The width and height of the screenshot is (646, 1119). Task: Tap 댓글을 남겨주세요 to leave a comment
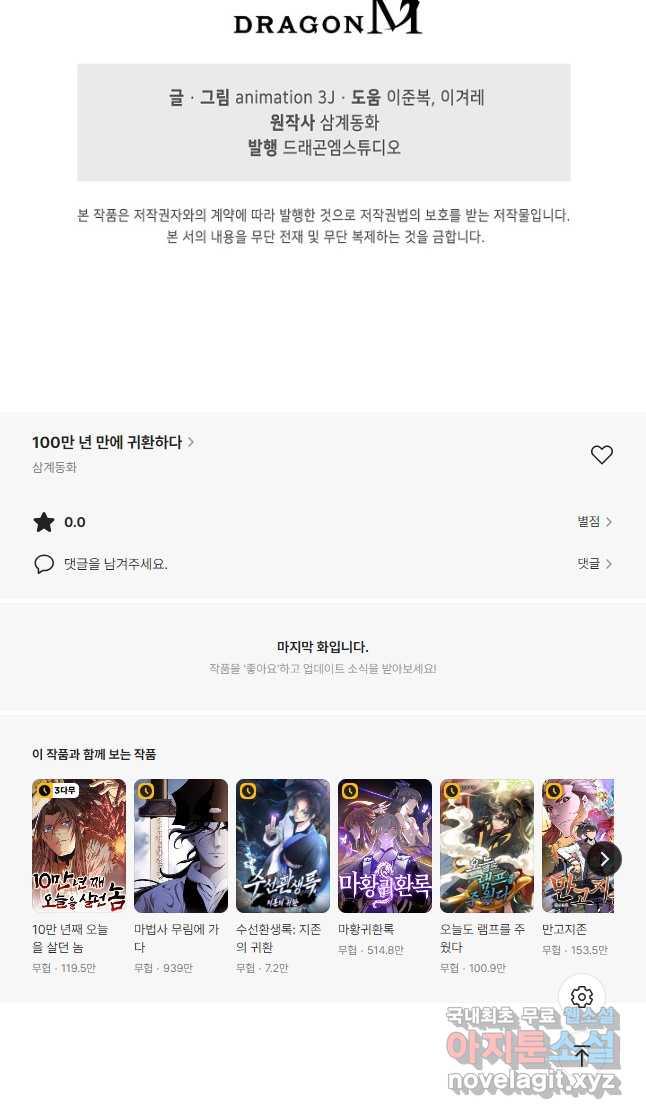(x=115, y=564)
